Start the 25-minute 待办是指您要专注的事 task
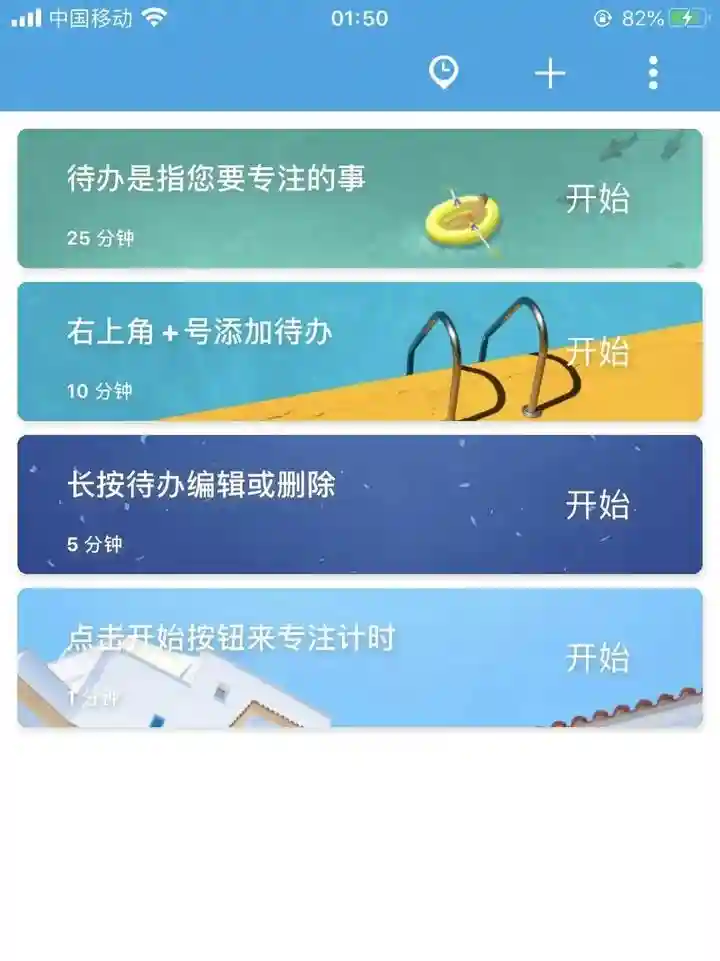Viewport: 720px width, 961px height. (597, 199)
